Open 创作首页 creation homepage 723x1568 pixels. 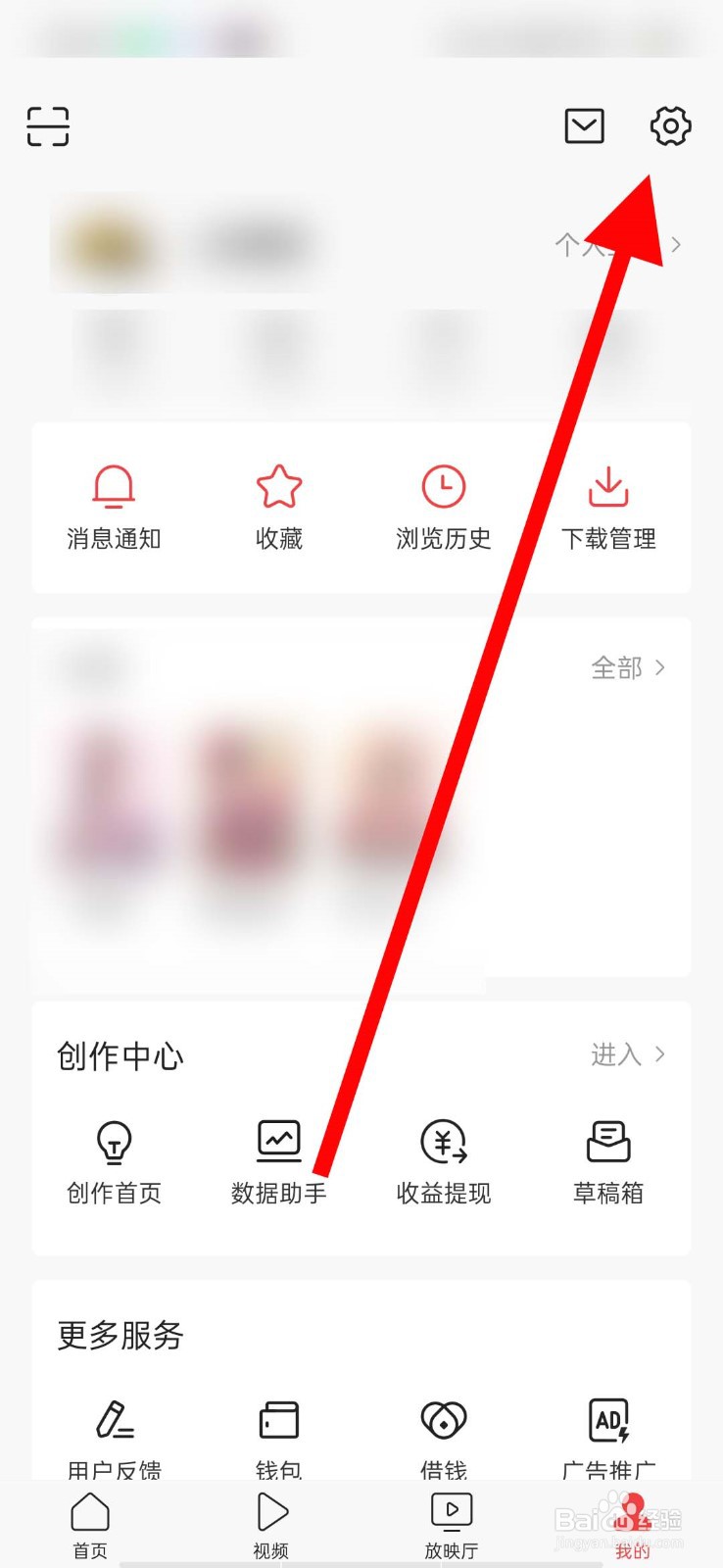tap(114, 1161)
